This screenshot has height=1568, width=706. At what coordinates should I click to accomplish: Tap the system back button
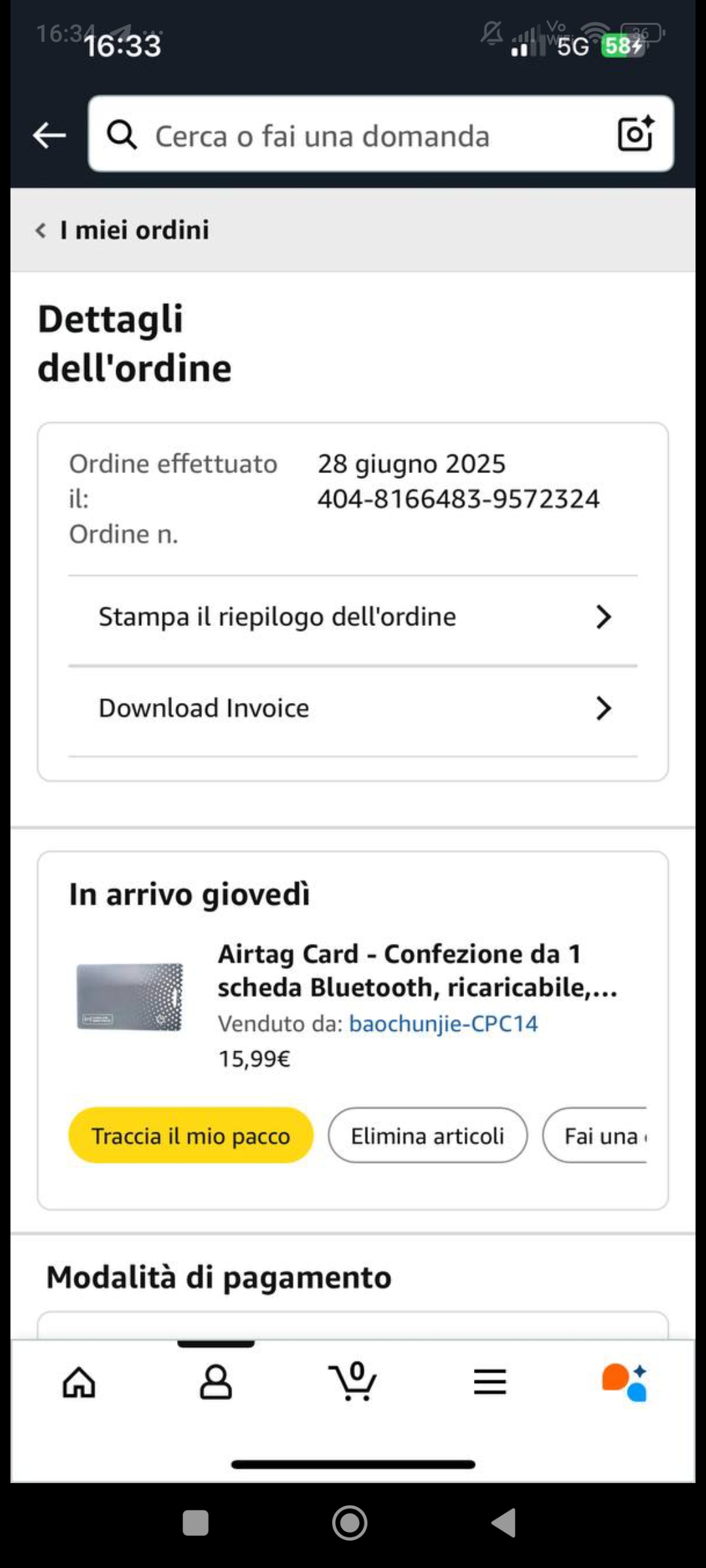coord(504,1523)
